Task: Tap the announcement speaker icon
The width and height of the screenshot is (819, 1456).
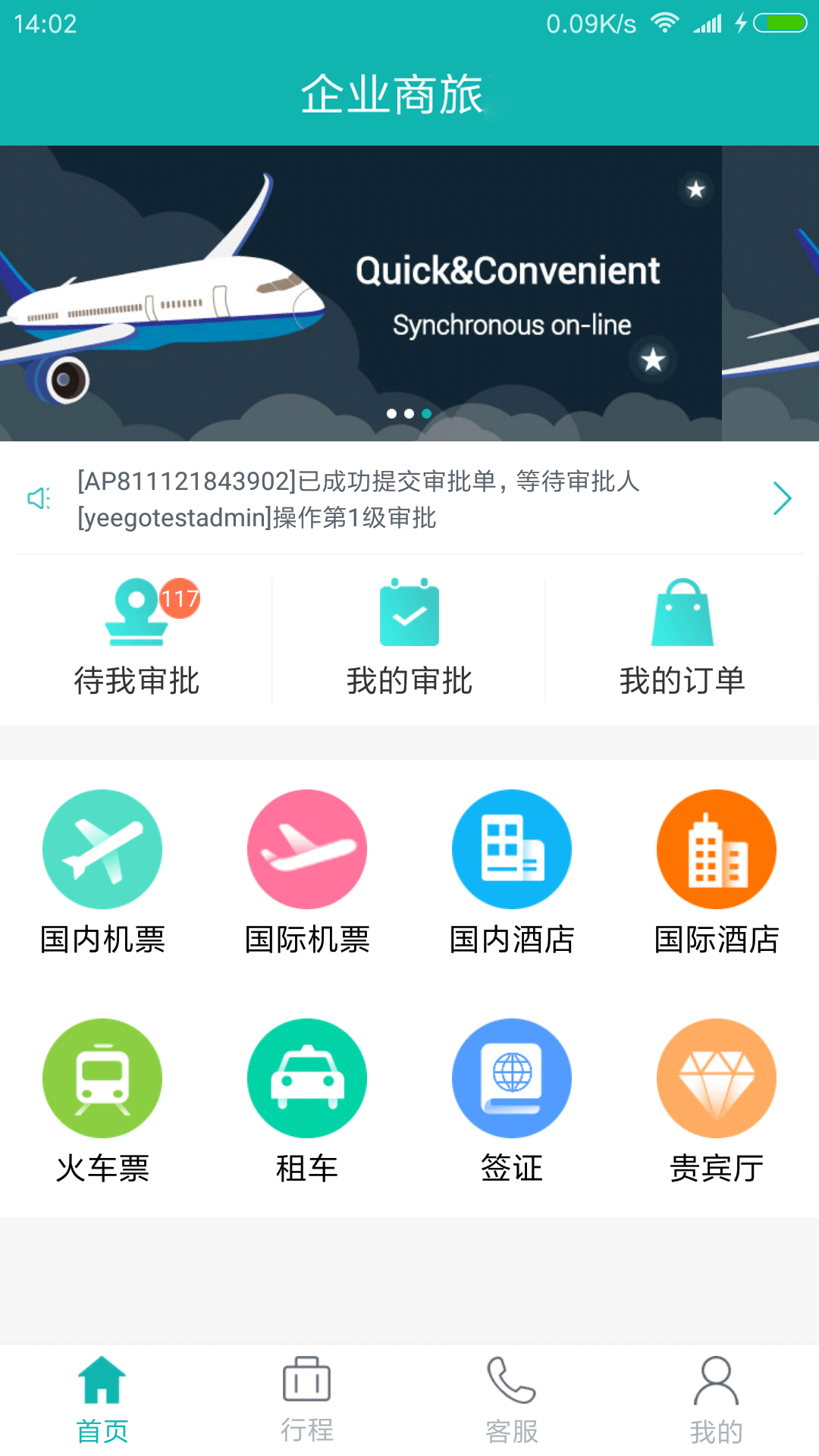Action: coord(38,498)
